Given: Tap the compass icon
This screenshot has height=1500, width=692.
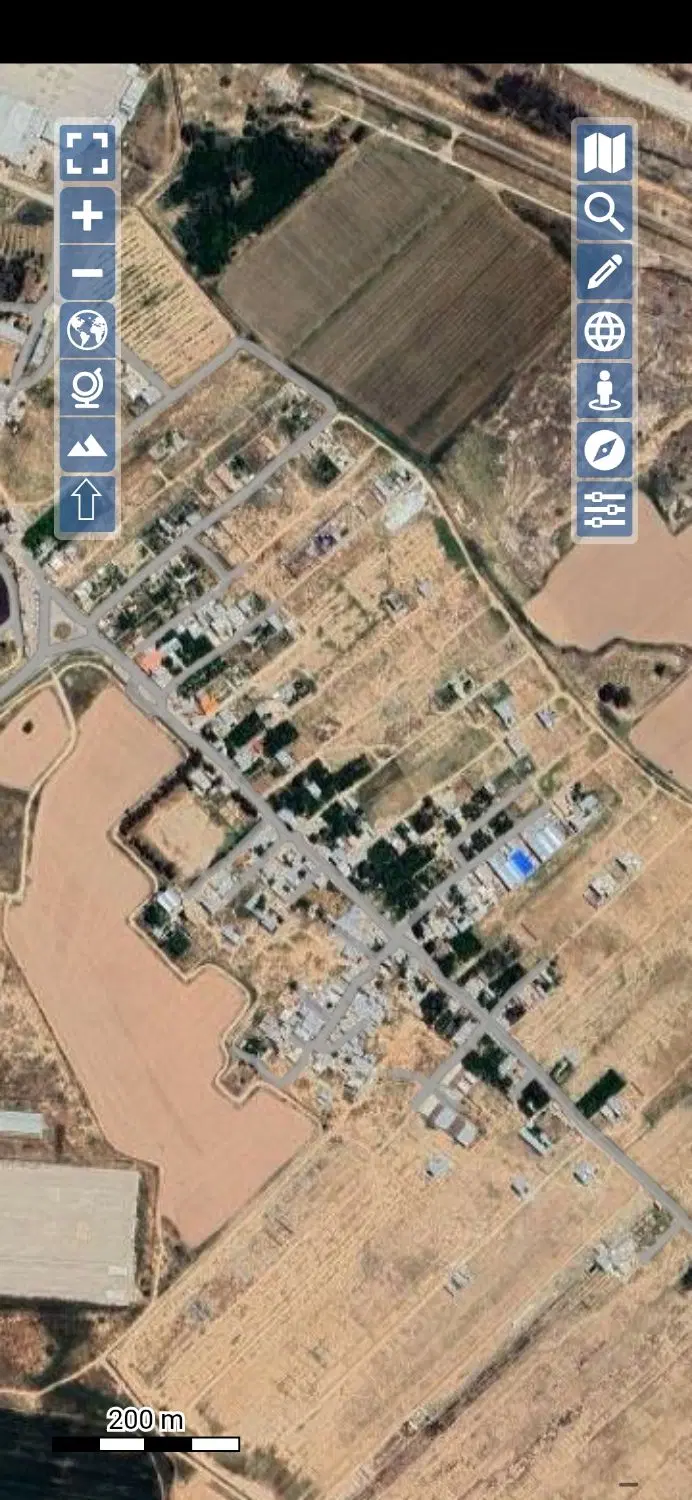Looking at the screenshot, I should 604,450.
